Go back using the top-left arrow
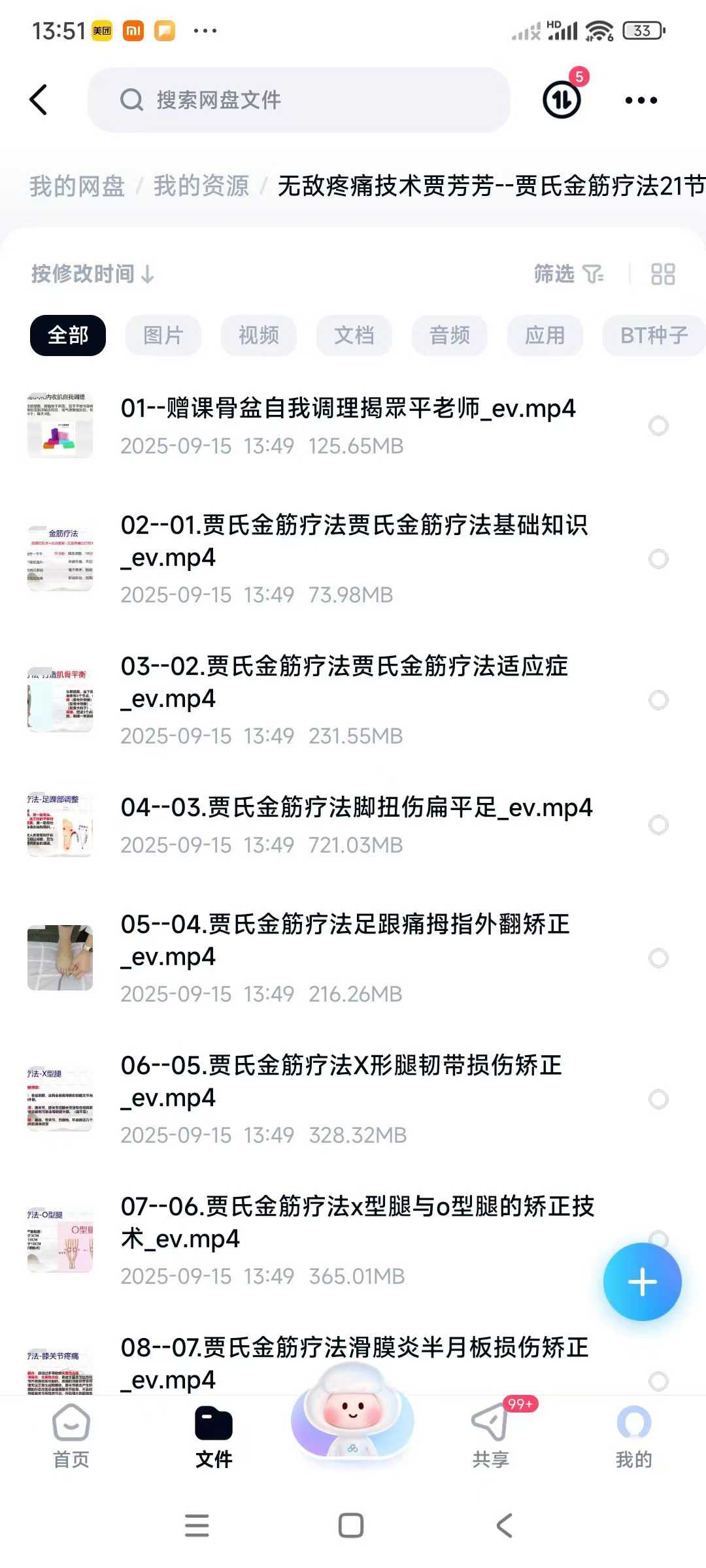706x1568 pixels. click(39, 100)
